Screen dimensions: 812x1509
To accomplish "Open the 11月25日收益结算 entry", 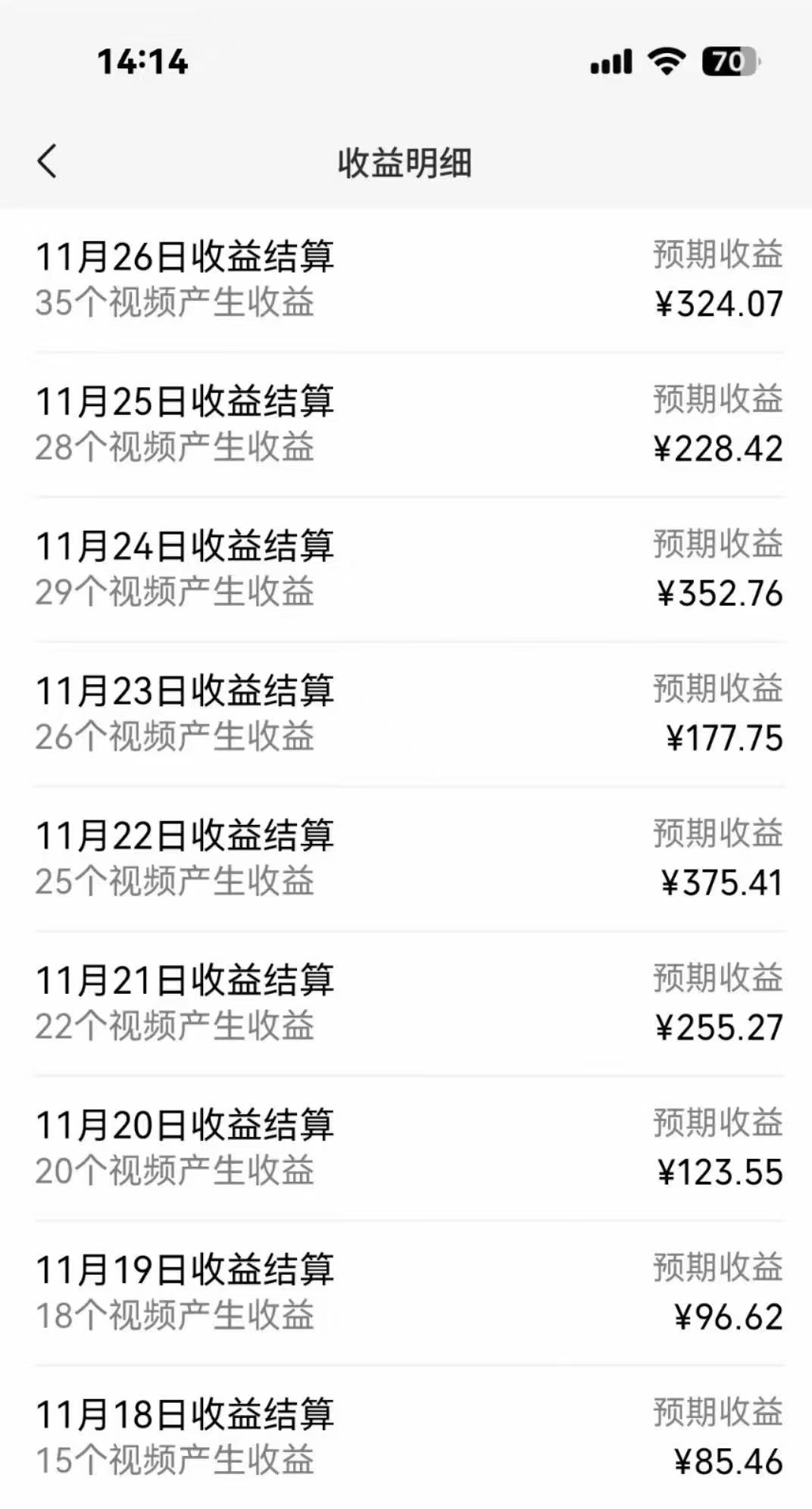I will click(x=187, y=401).
